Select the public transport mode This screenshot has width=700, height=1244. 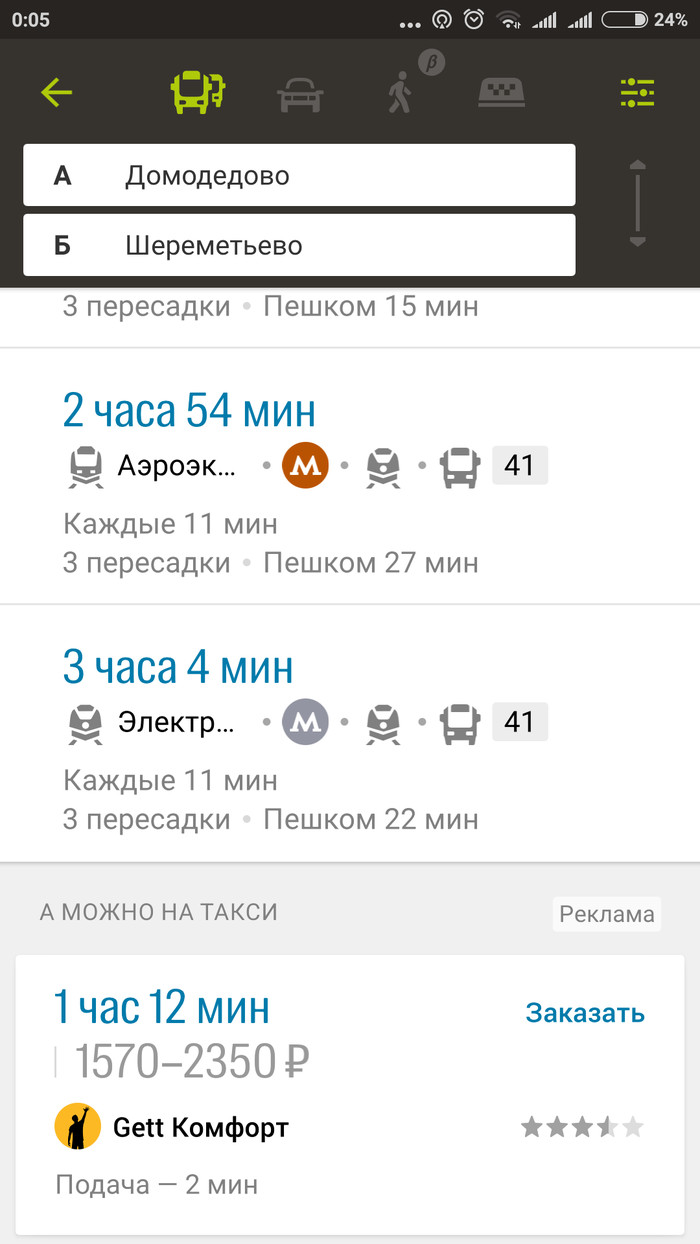click(x=198, y=93)
